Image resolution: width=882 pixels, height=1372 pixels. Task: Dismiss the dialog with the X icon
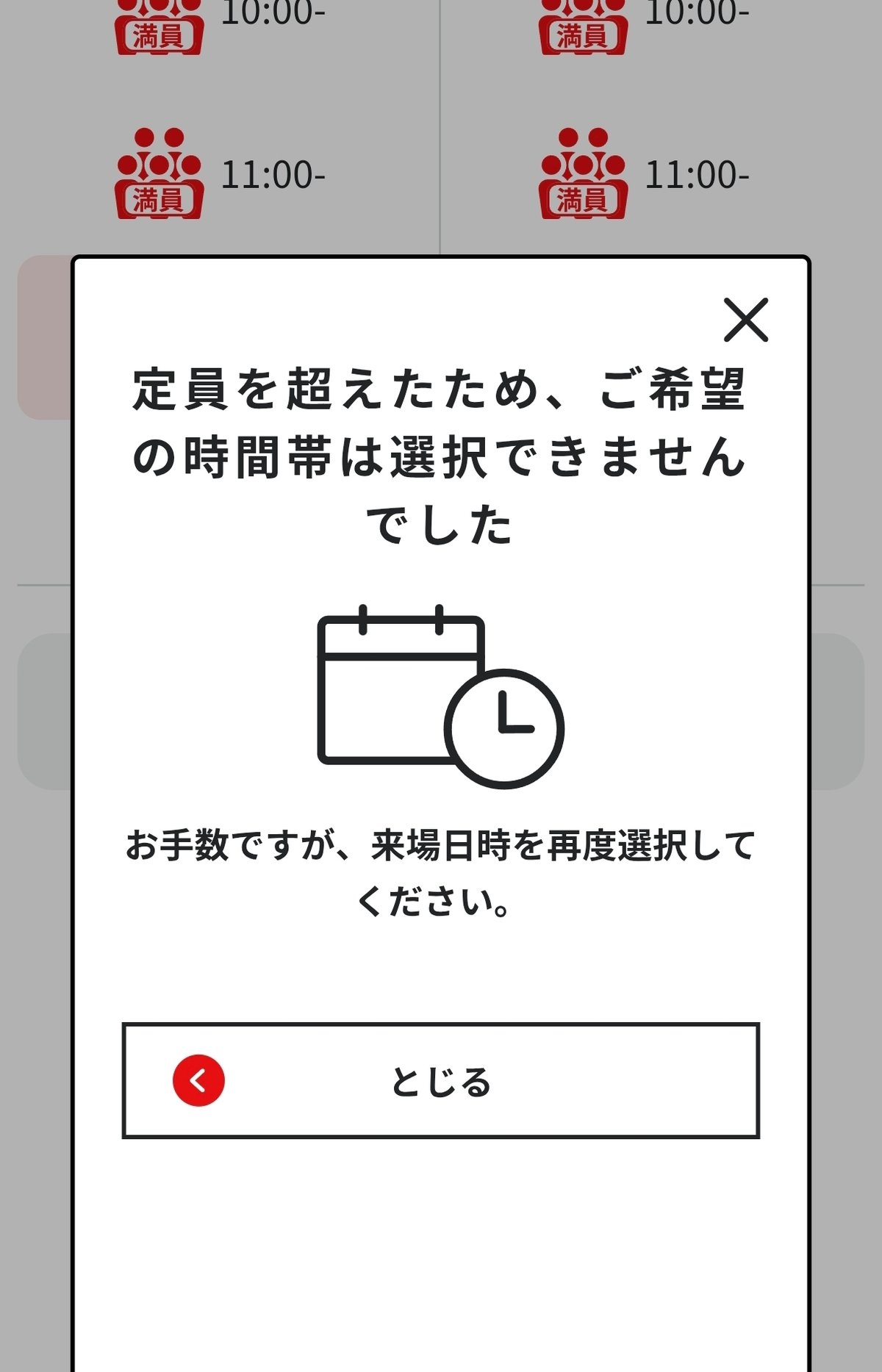(x=745, y=320)
